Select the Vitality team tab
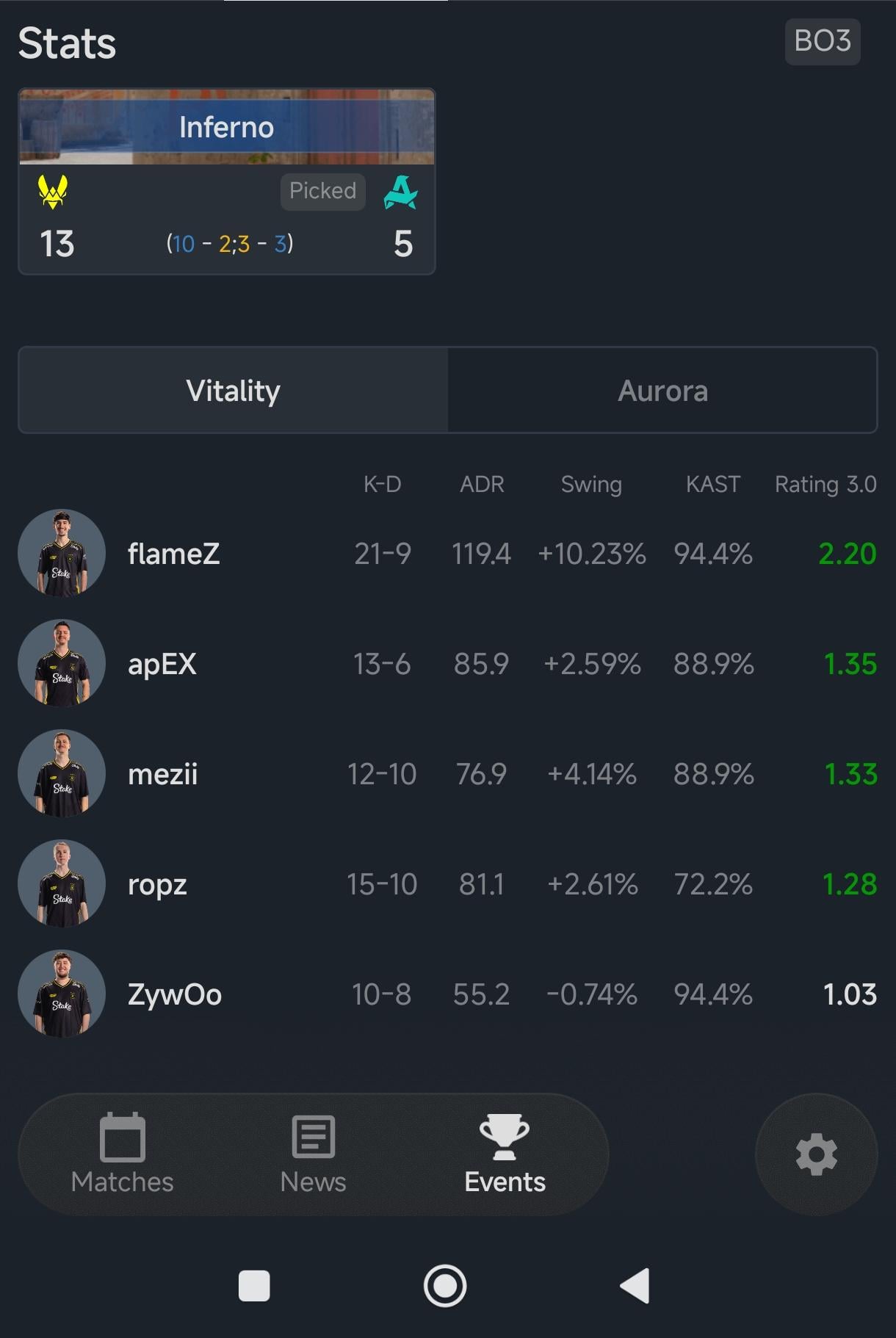The height and width of the screenshot is (1338, 896). 233,391
